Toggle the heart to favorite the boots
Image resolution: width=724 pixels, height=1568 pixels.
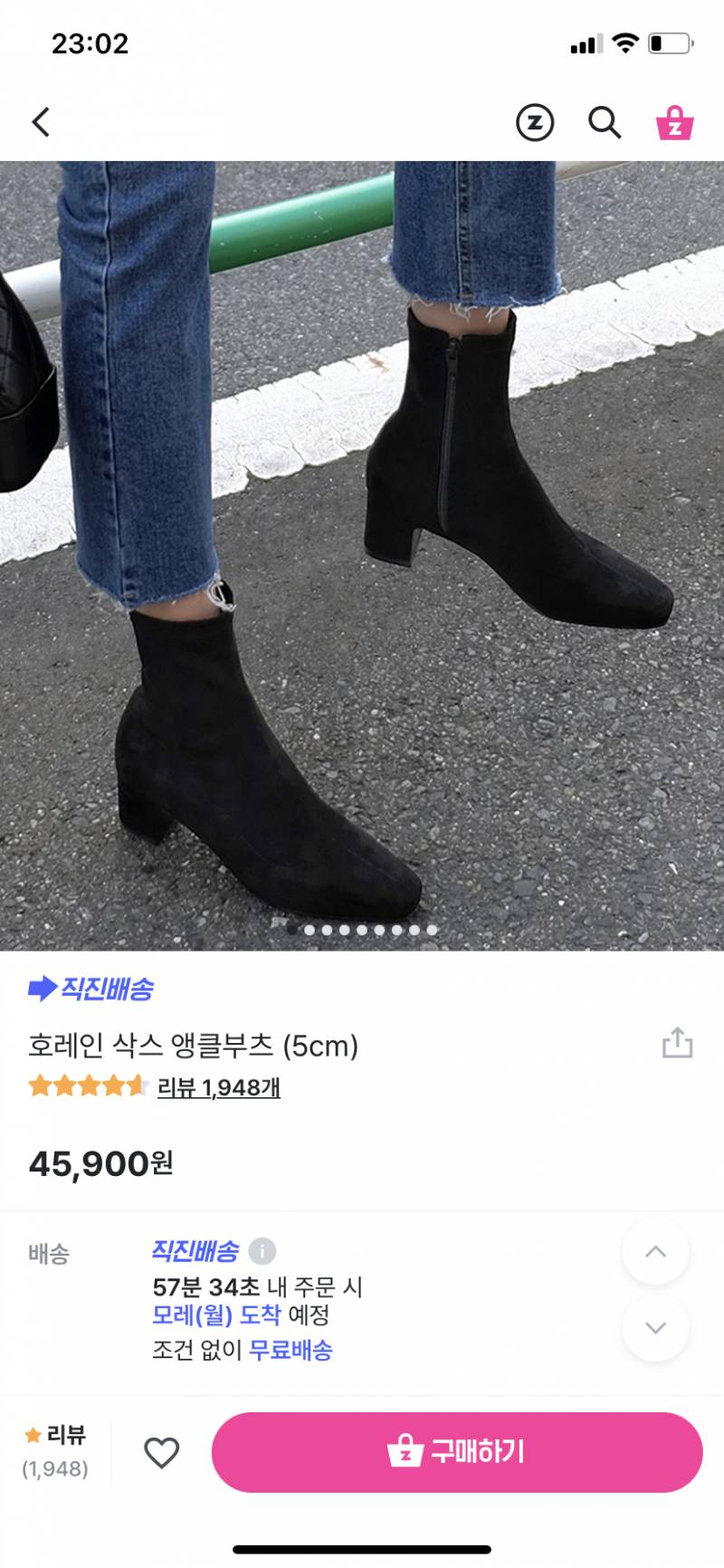[x=163, y=1450]
